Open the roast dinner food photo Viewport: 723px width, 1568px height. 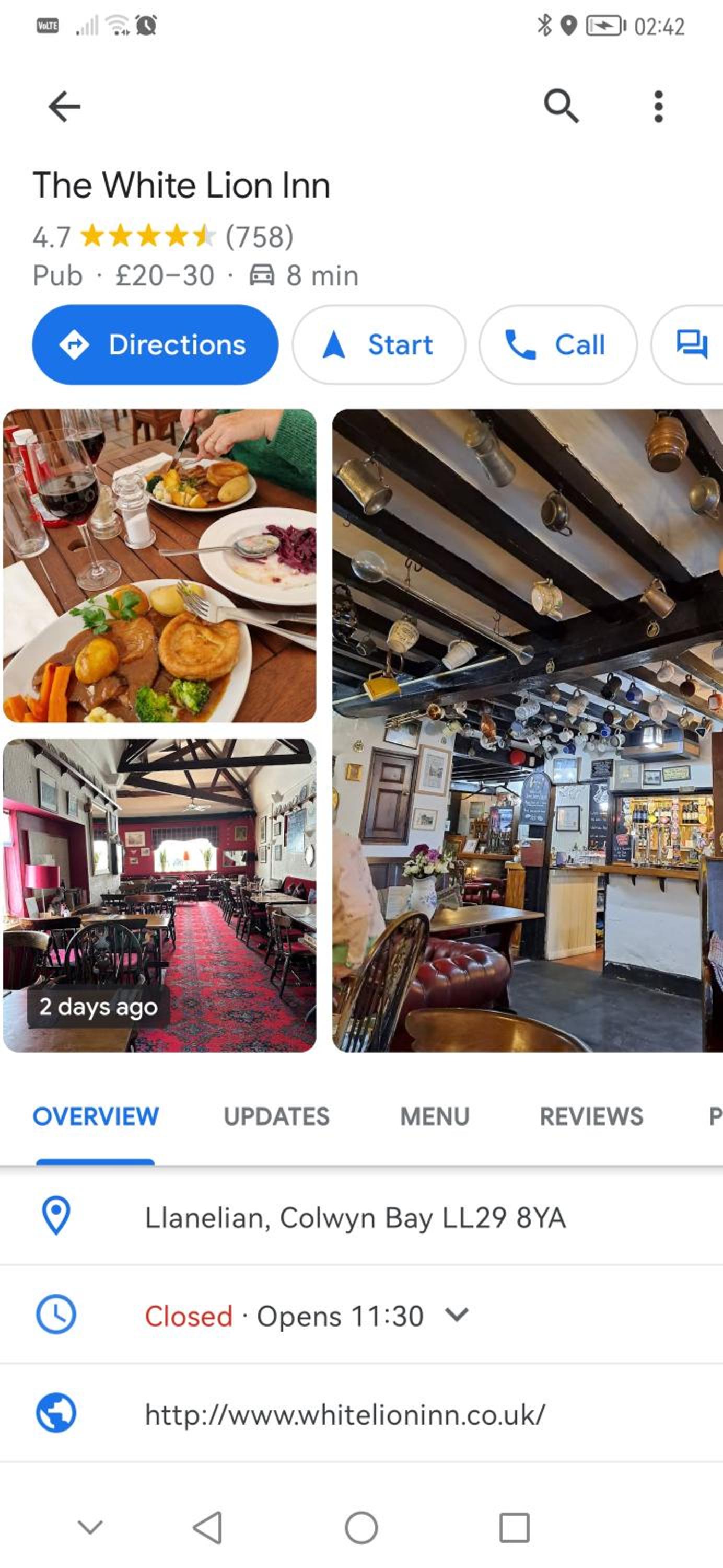click(159, 566)
